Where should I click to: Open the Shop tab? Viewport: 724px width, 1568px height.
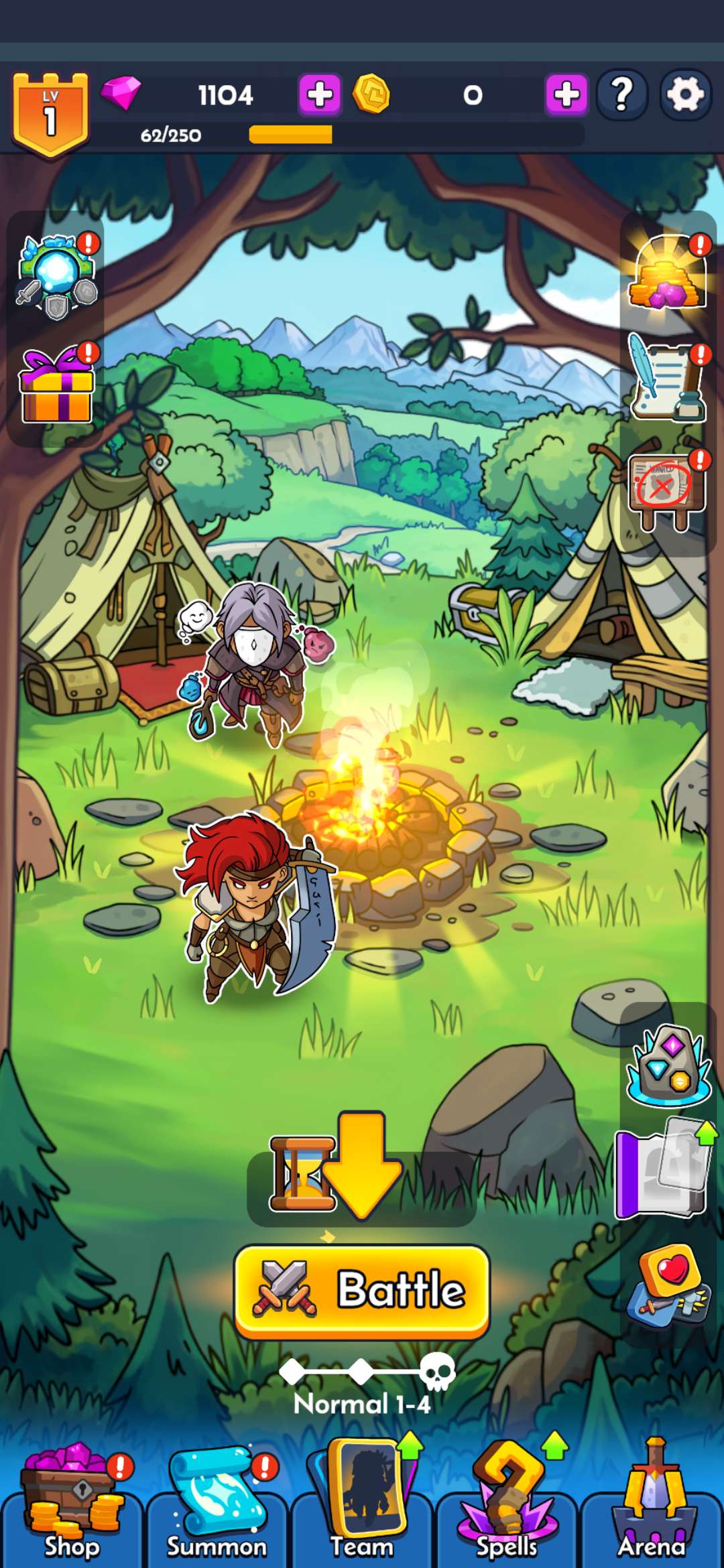click(x=72, y=1508)
